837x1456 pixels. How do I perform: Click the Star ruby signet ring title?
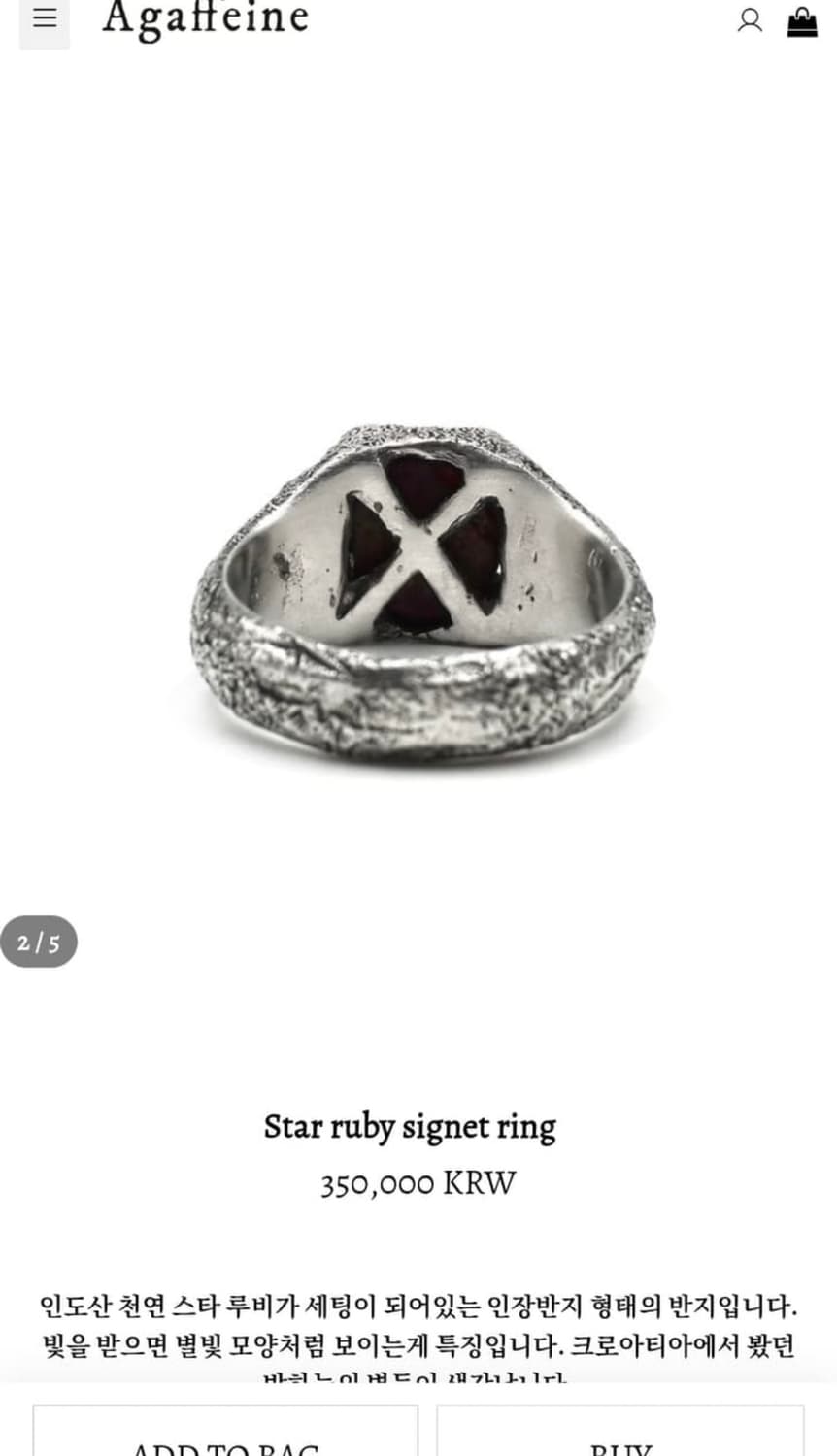click(409, 1126)
